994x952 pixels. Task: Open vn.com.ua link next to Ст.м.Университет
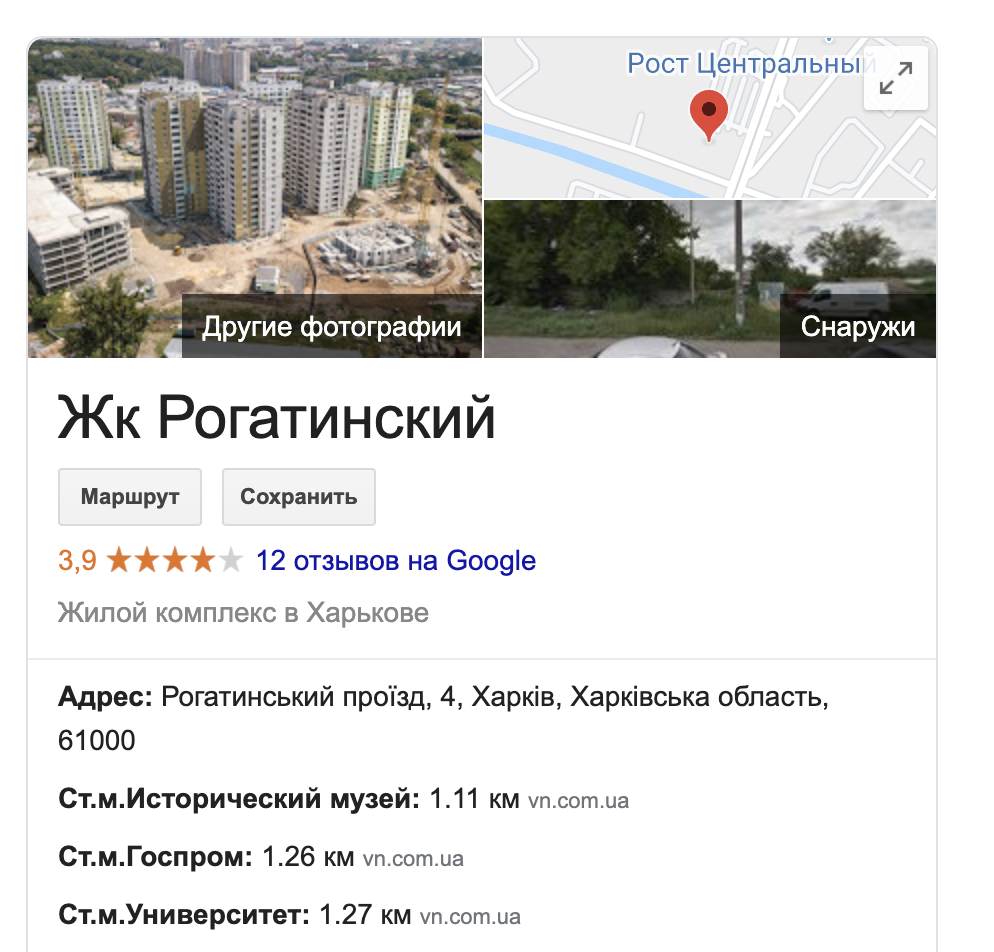coord(470,916)
